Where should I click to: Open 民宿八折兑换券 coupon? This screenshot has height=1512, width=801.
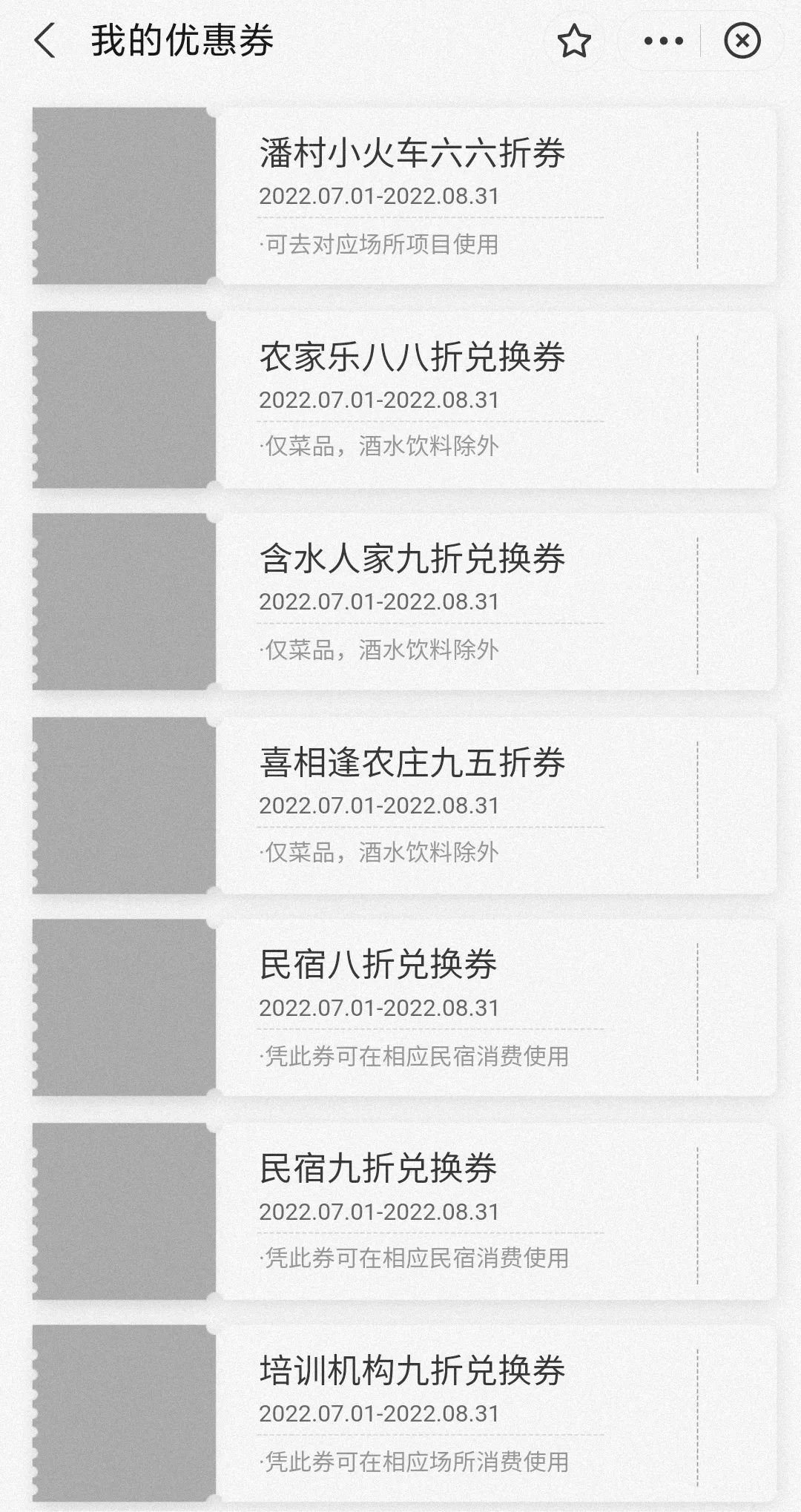[378, 965]
